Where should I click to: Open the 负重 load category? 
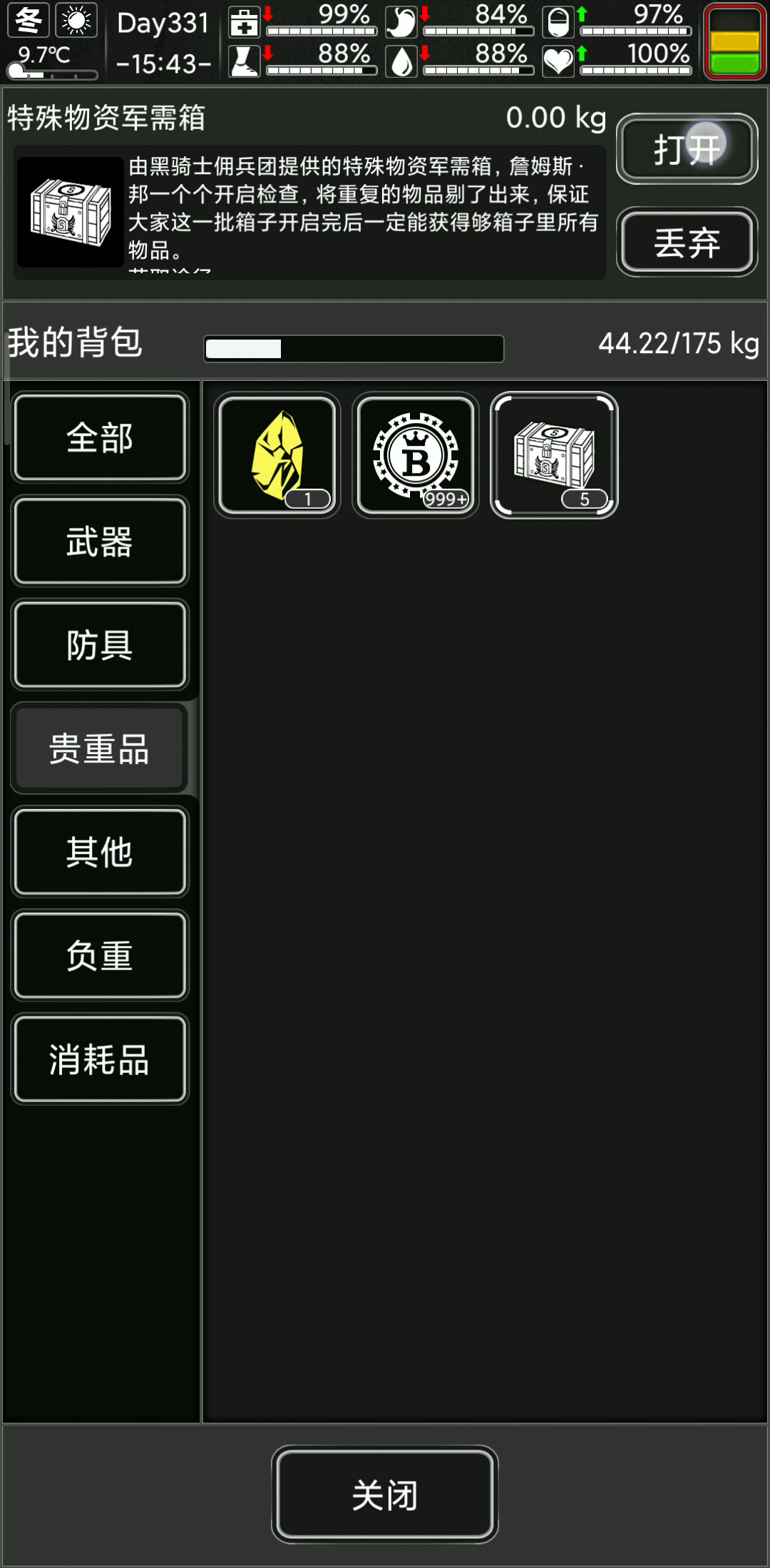point(100,955)
